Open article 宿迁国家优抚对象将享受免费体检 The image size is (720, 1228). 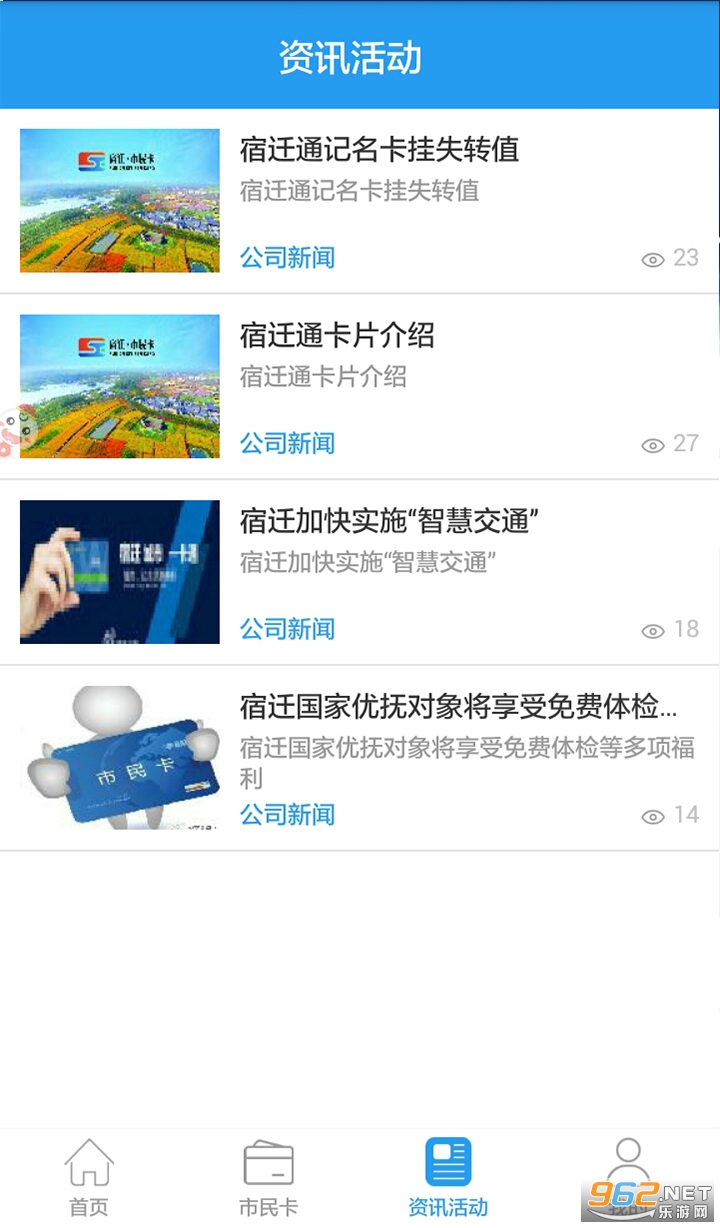point(458,707)
